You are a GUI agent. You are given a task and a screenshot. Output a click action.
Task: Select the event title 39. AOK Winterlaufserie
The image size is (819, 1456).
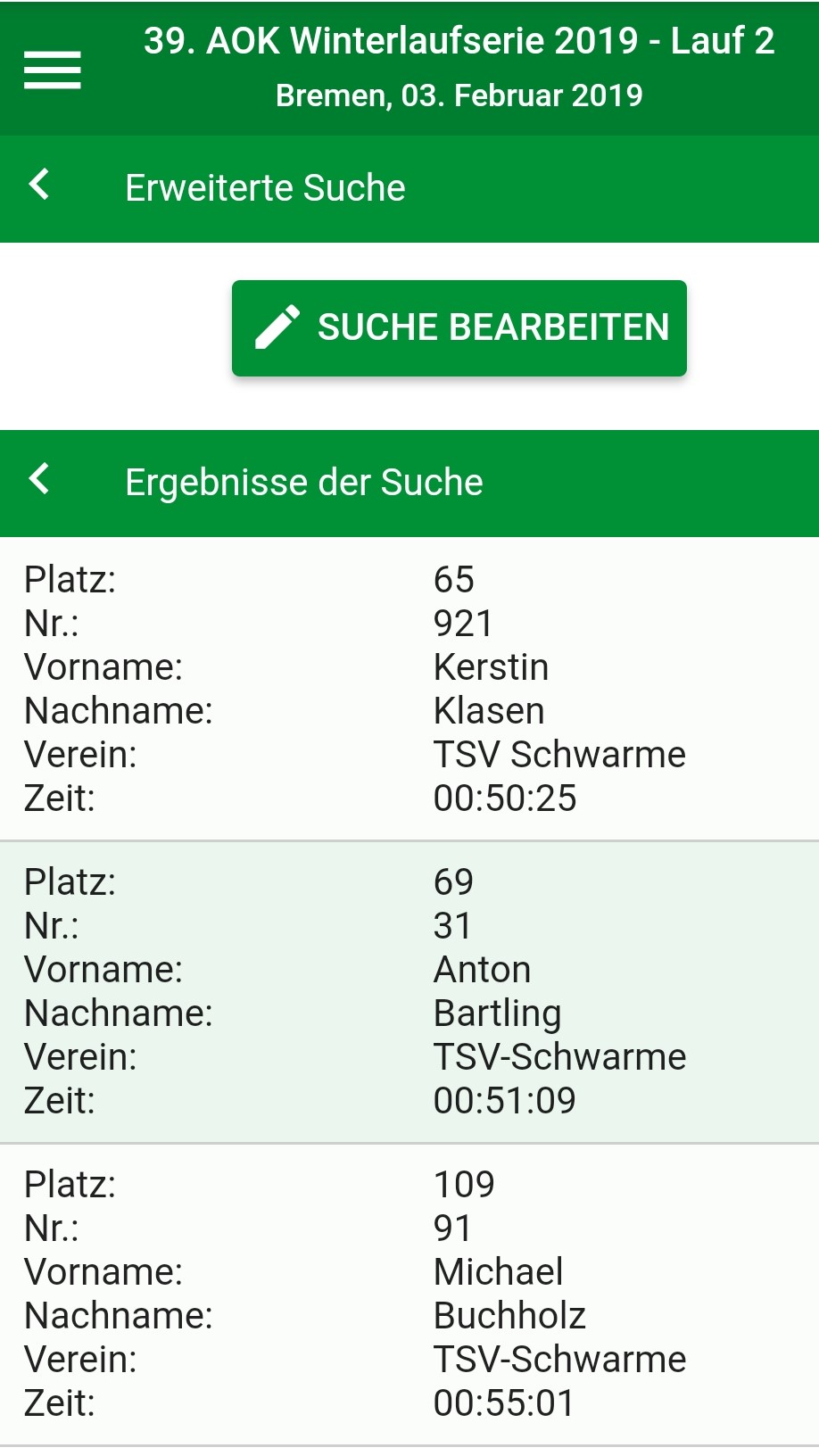click(458, 41)
